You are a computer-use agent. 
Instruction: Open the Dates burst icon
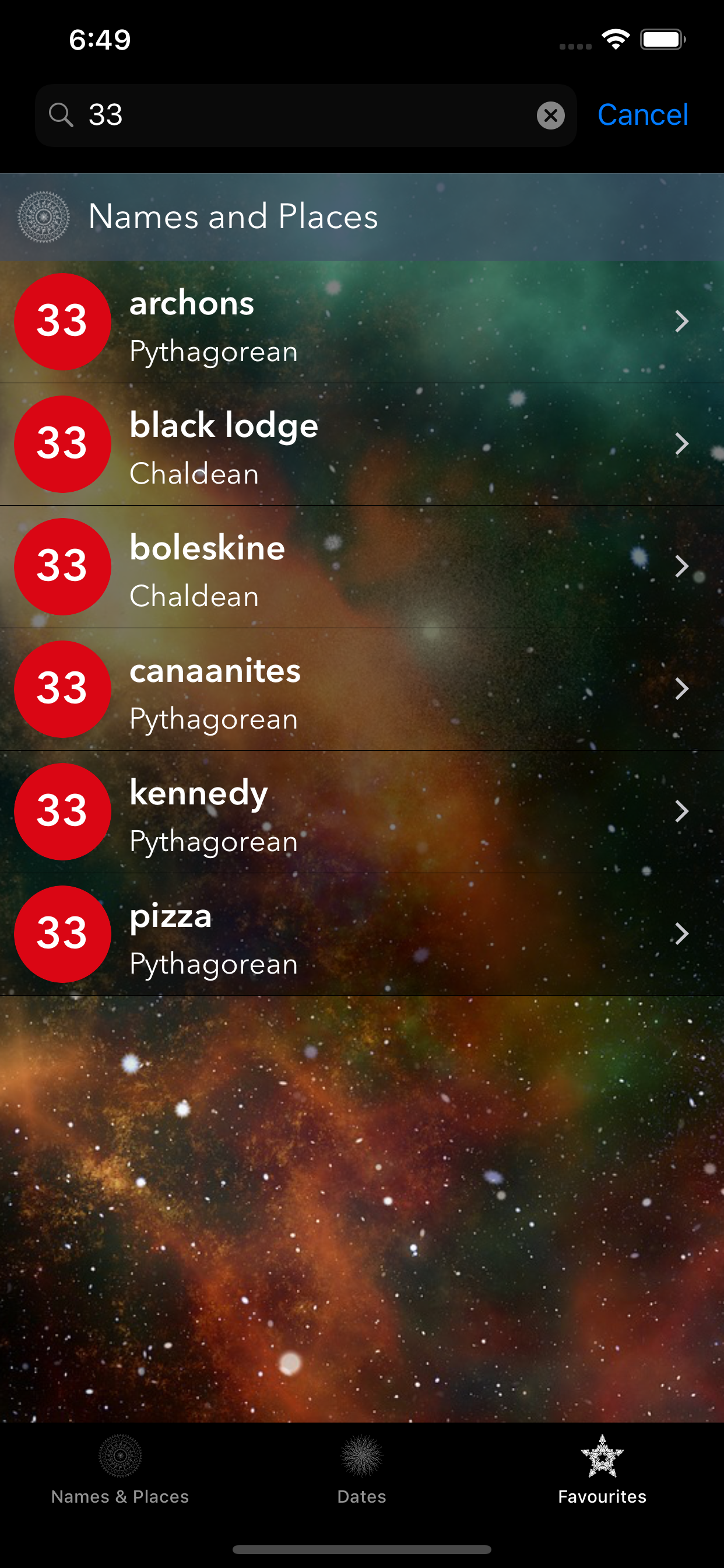point(361,1459)
